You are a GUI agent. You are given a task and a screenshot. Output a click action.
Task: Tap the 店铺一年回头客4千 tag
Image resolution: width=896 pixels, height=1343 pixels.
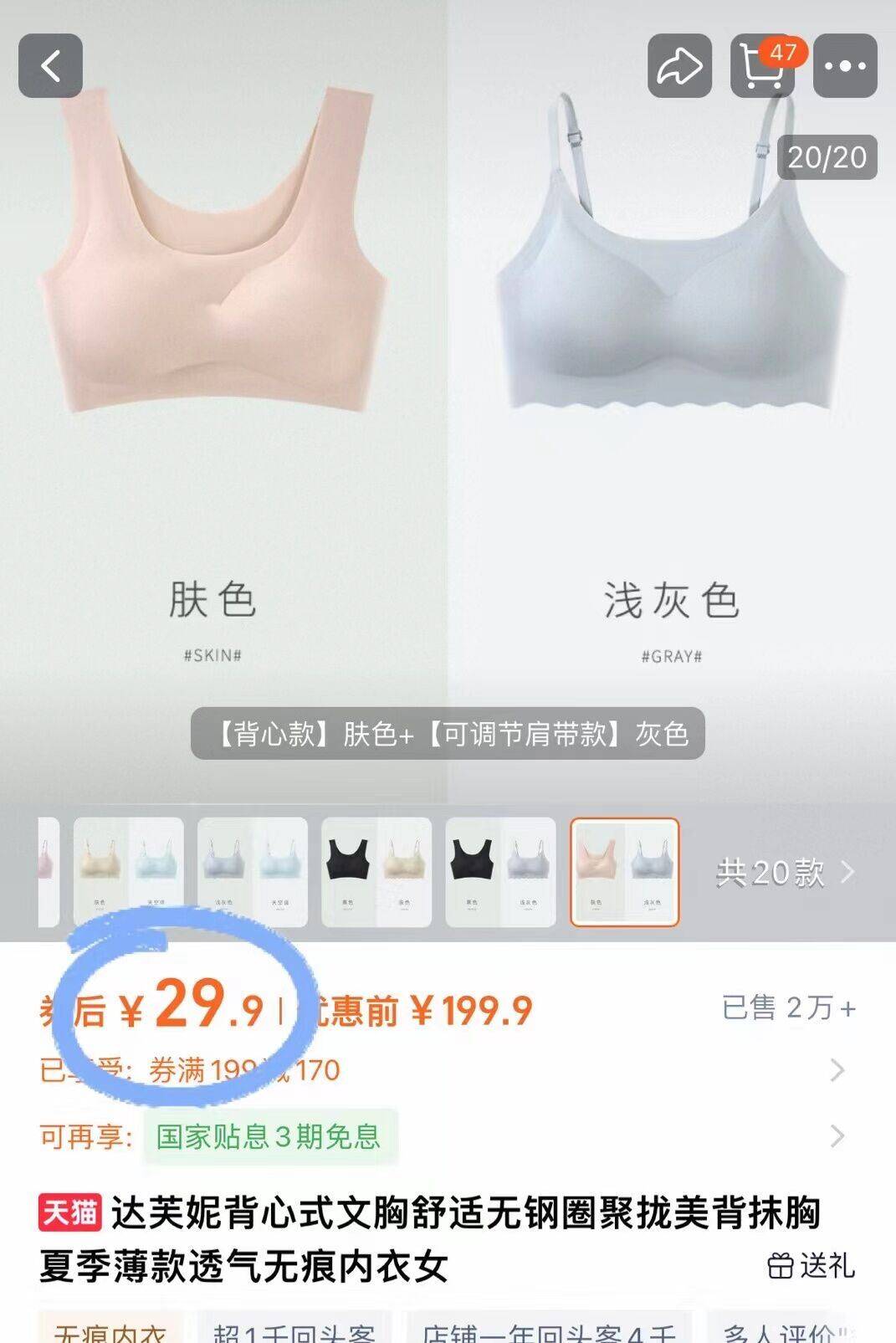pos(549,1330)
